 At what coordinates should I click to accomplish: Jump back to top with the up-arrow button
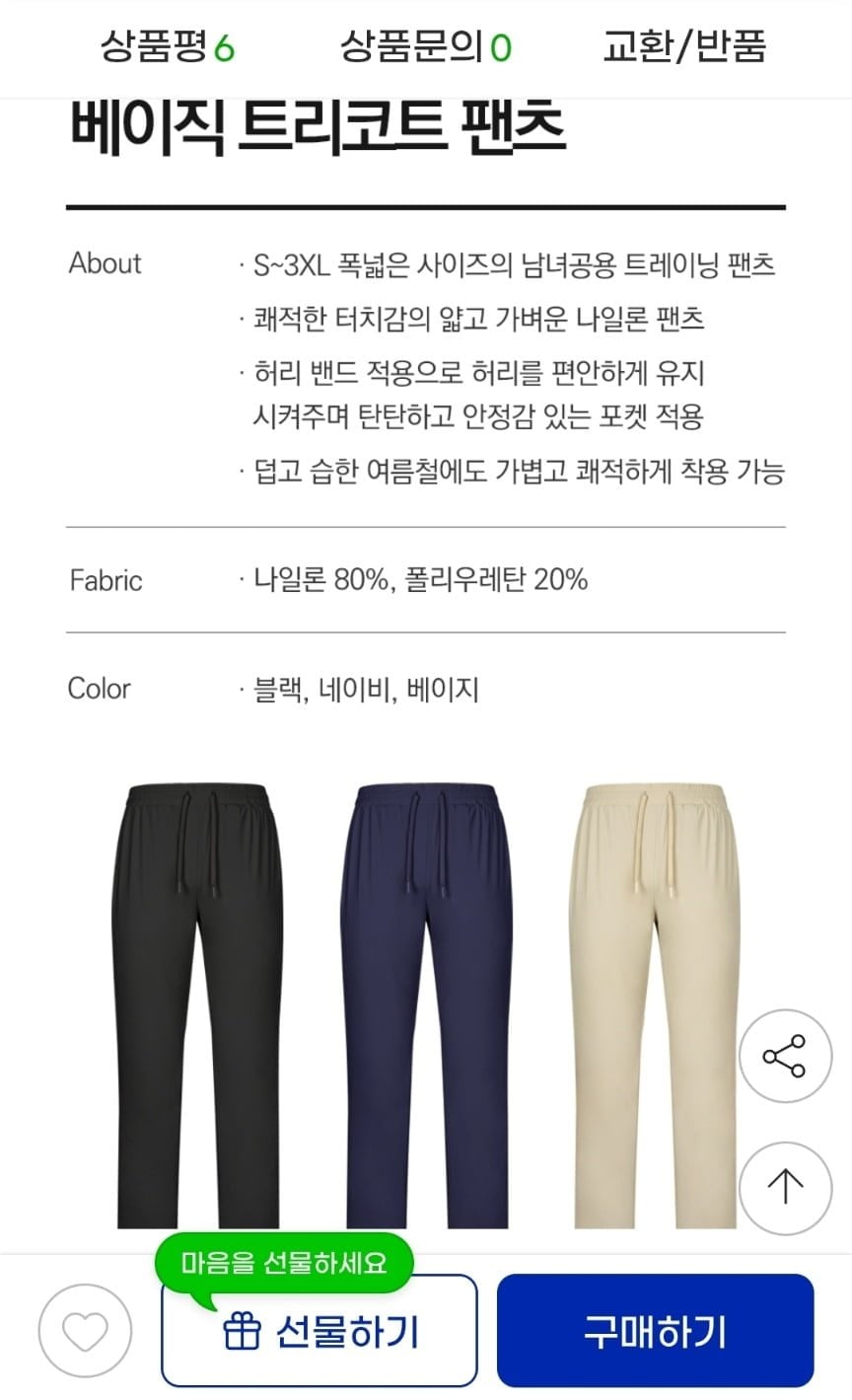pyautogui.click(x=785, y=1186)
